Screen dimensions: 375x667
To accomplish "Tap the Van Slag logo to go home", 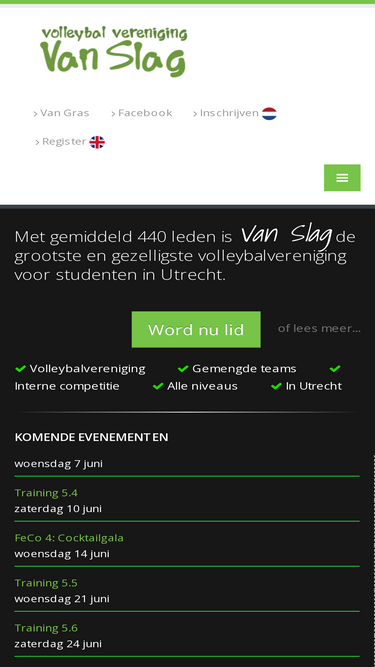I will click(x=114, y=51).
